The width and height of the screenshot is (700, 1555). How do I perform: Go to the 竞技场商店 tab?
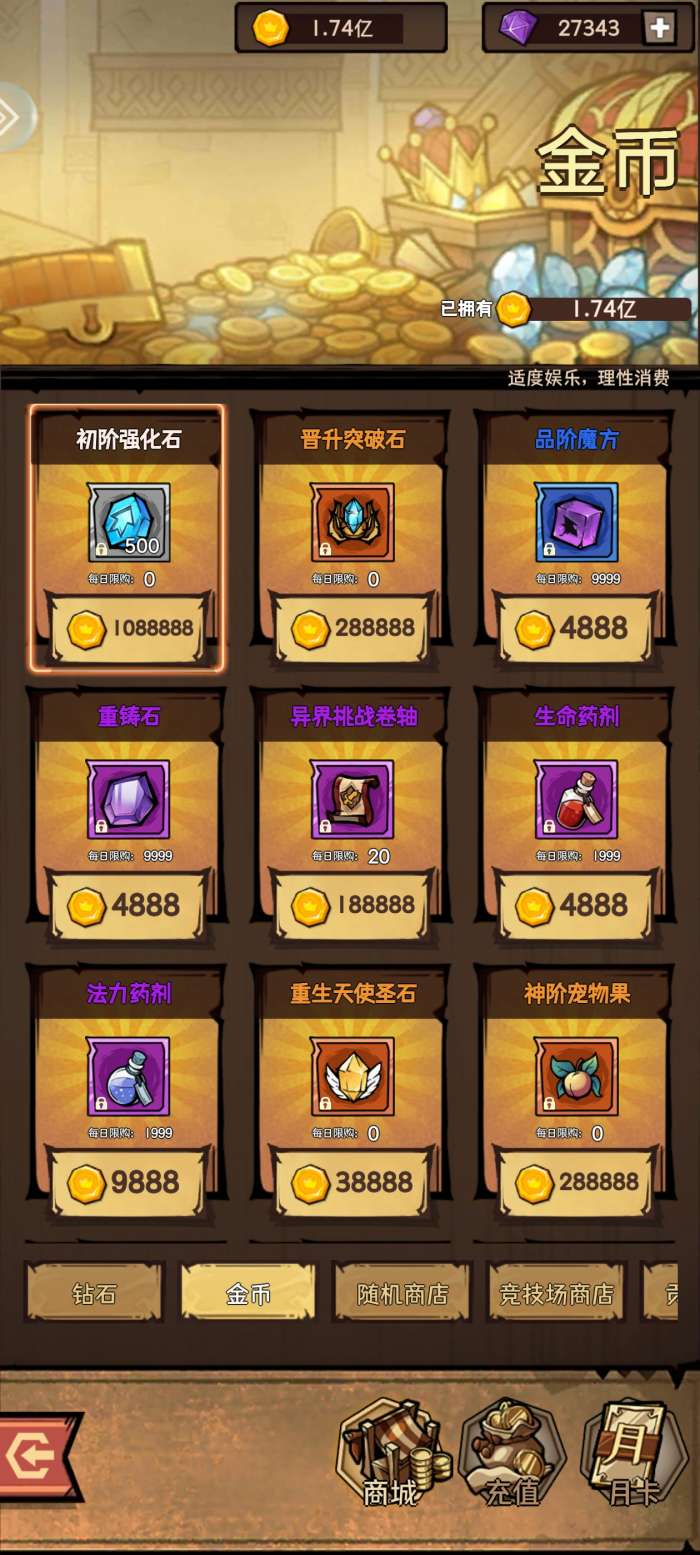pyautogui.click(x=556, y=1293)
